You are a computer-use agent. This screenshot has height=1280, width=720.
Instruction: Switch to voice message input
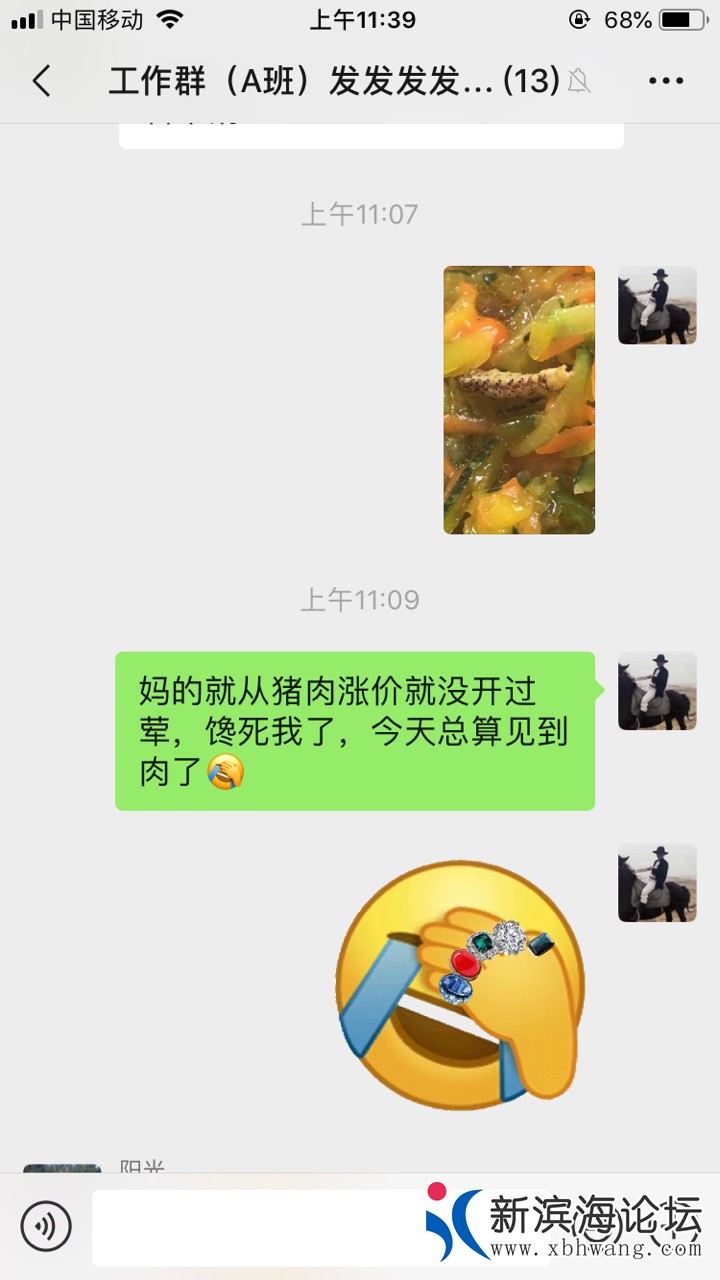[x=46, y=1226]
